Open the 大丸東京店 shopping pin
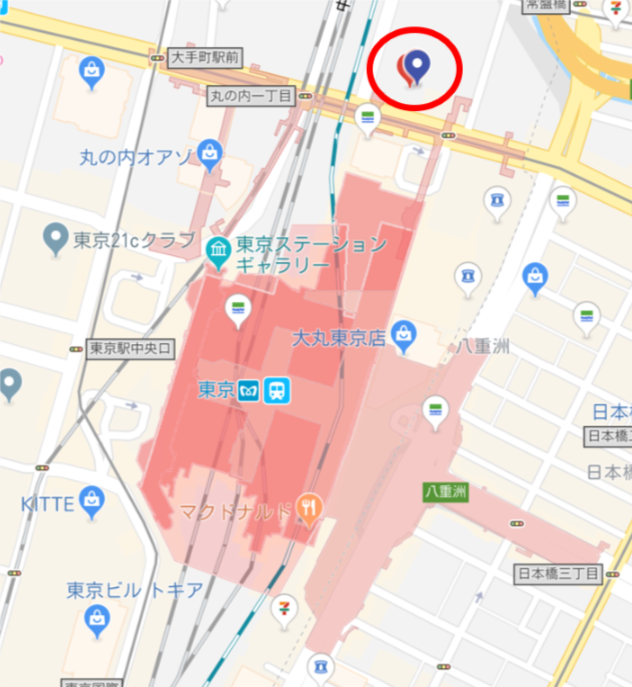Viewport: 632px width, 687px height. [404, 334]
